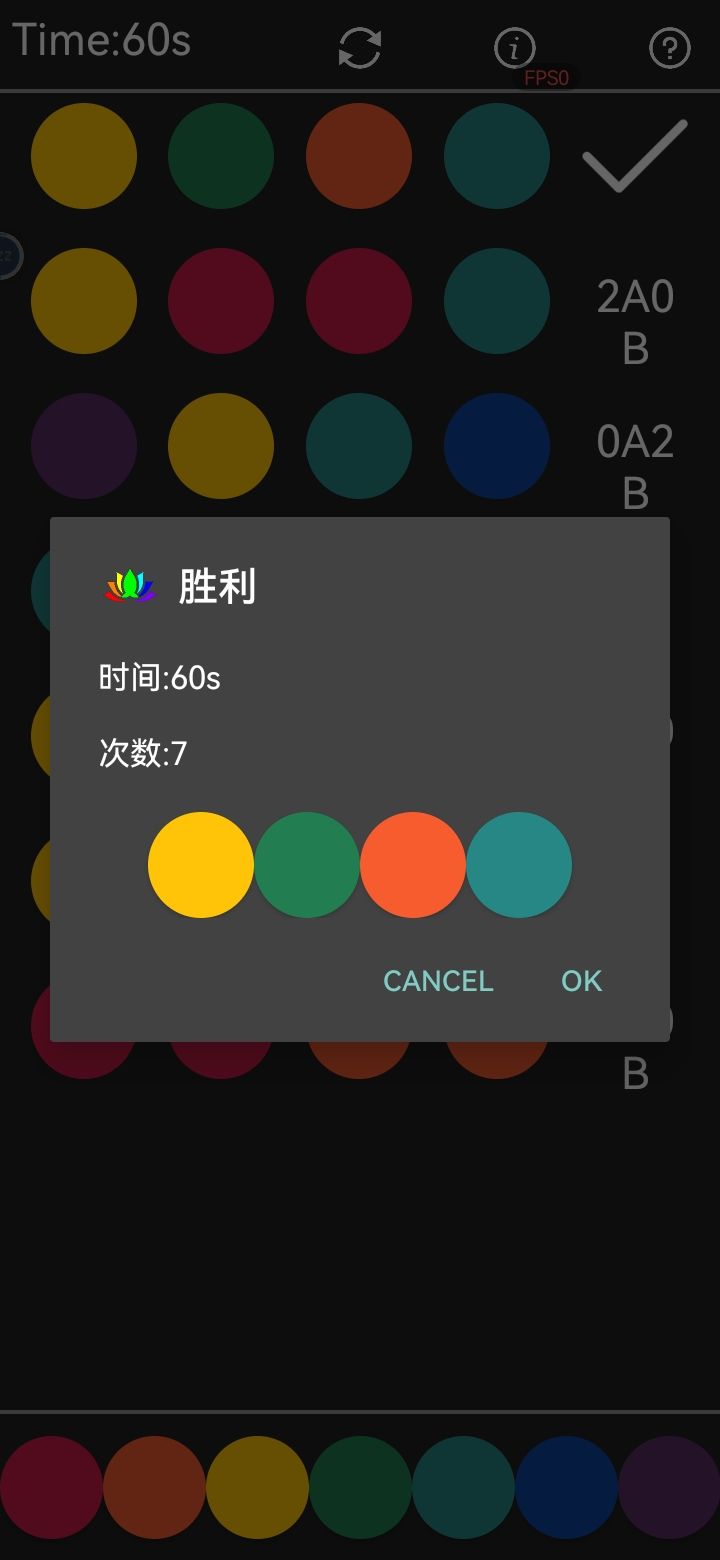Tap the Time:60s label in the top bar

(101, 40)
